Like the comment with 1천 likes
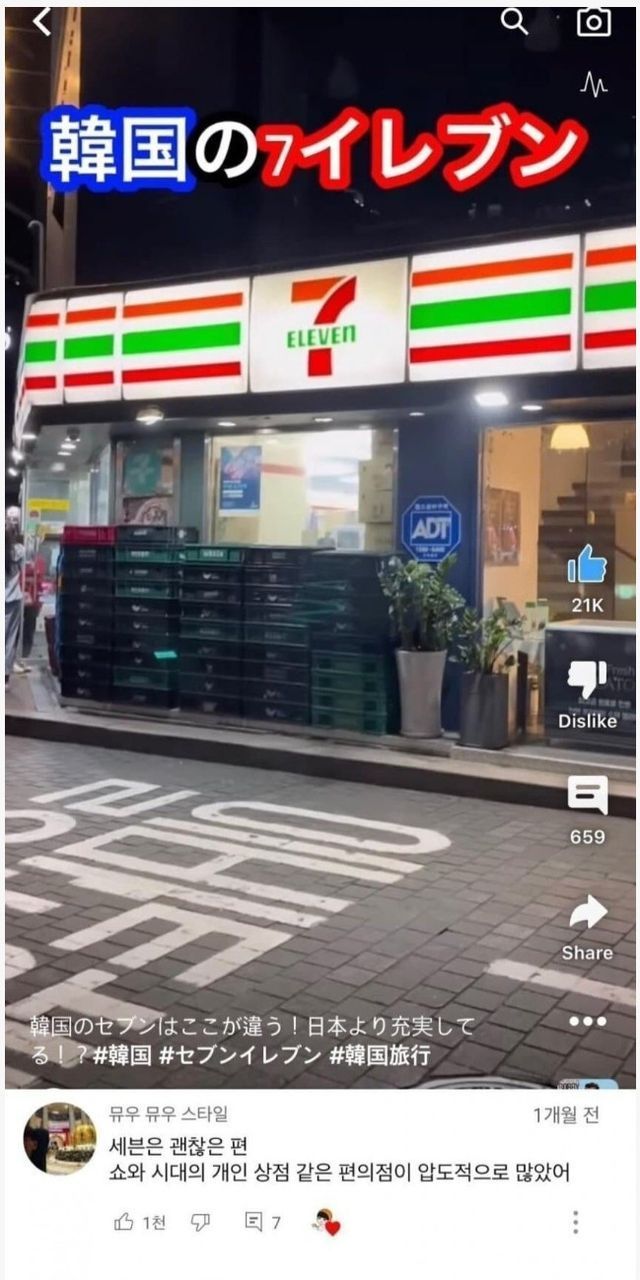Viewport: 640px width, 1280px height. click(124, 1222)
